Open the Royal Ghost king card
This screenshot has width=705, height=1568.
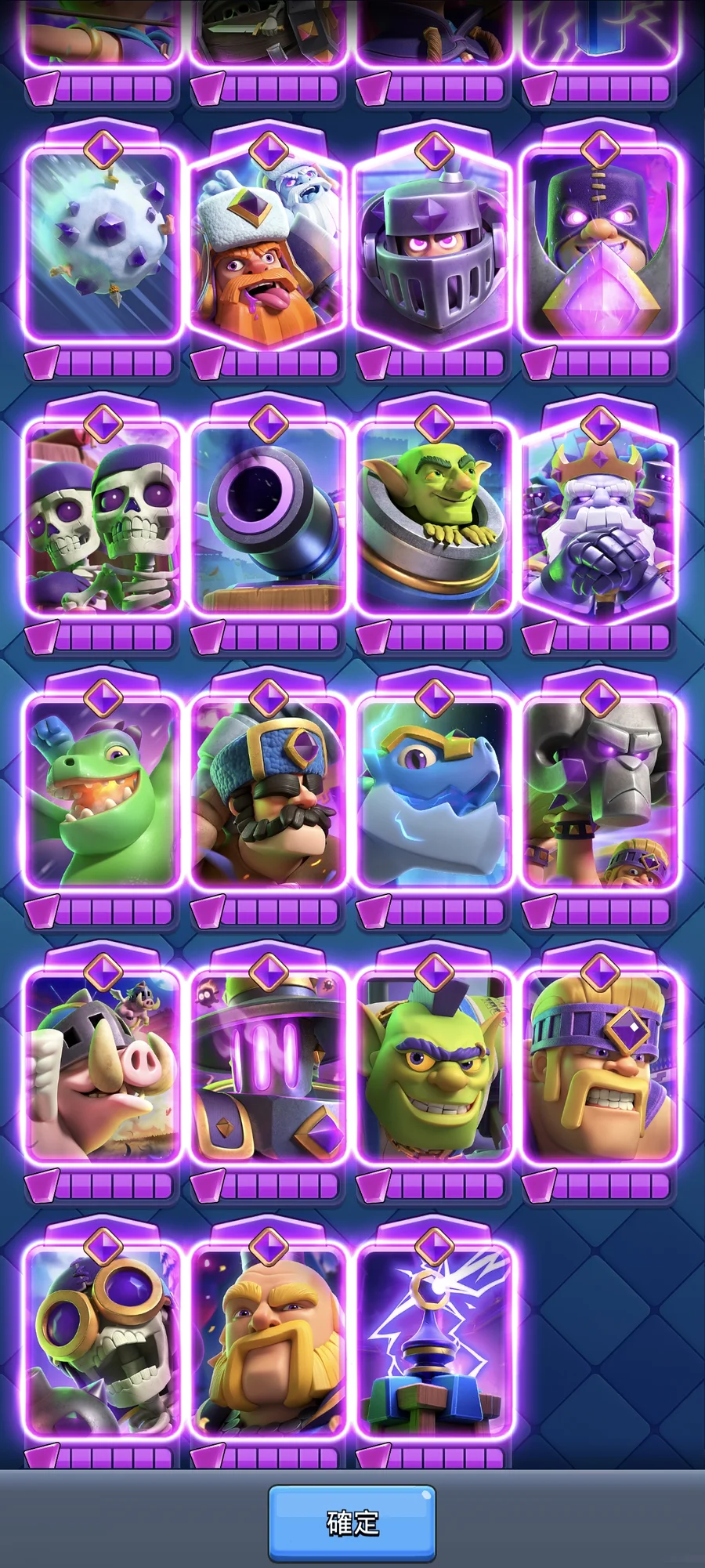coord(600,519)
